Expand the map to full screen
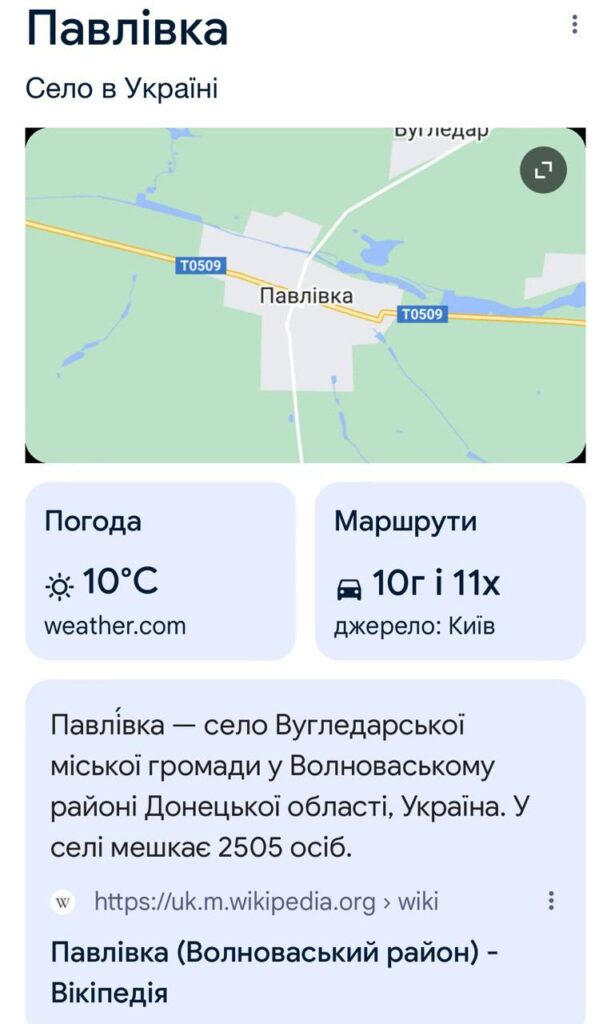This screenshot has width=611, height=1024. 543,171
